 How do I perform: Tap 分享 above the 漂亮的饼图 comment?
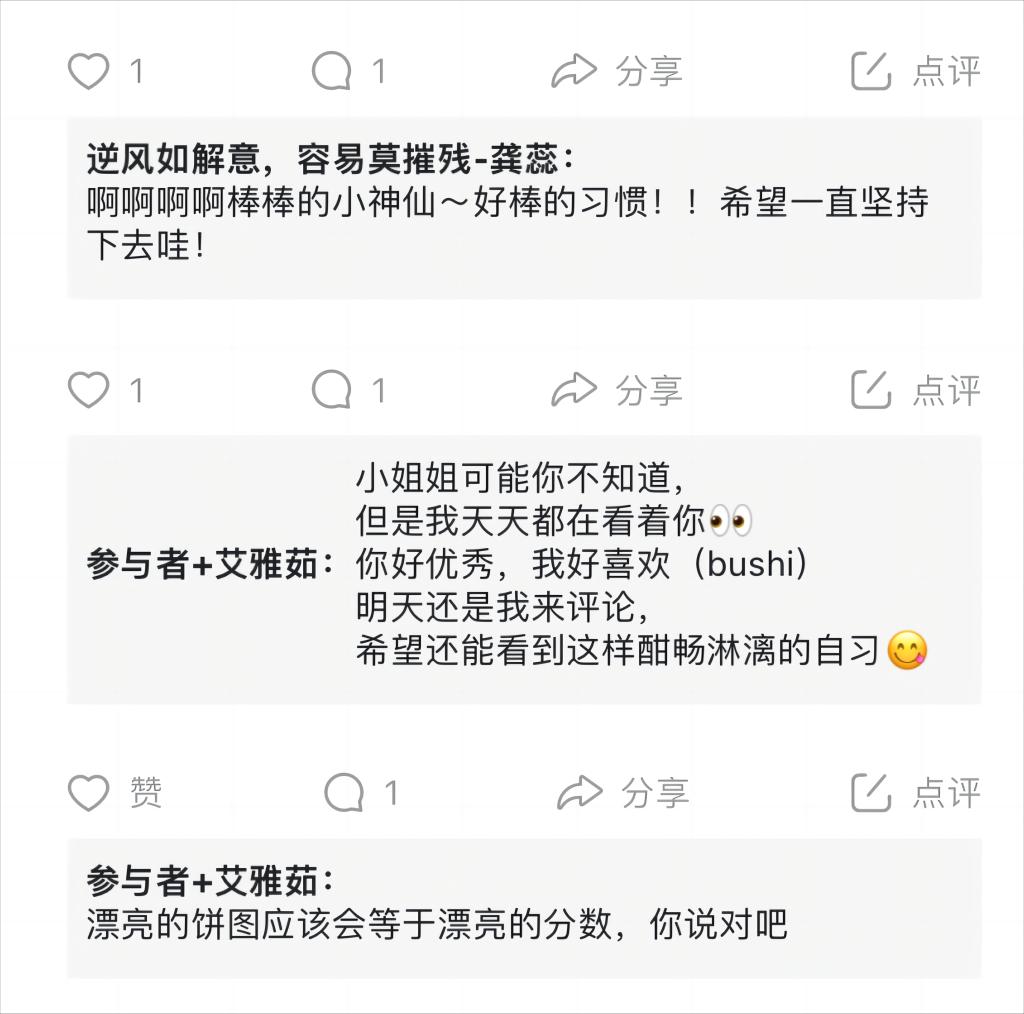pyautogui.click(x=623, y=794)
